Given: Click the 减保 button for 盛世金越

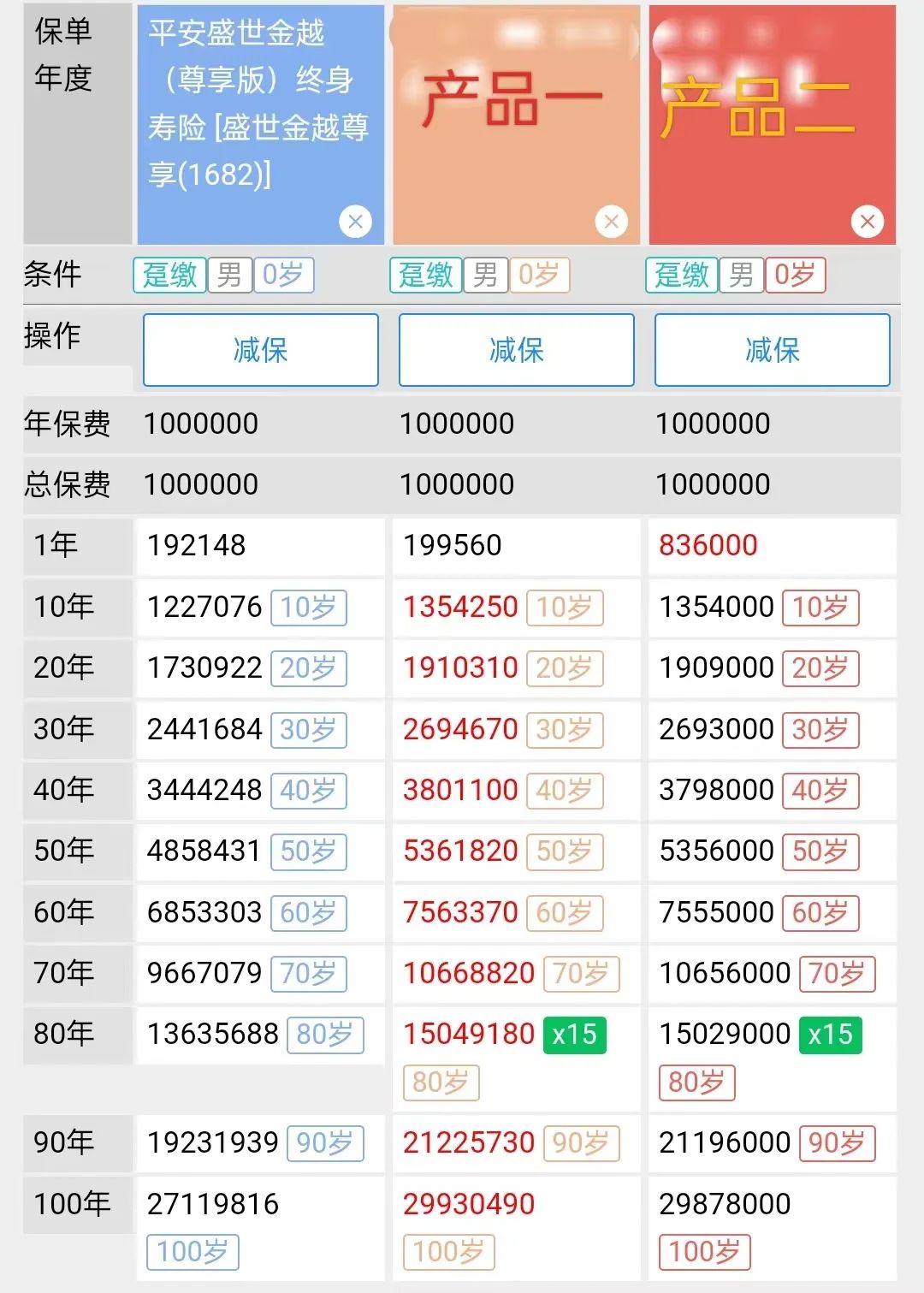Looking at the screenshot, I should (x=260, y=350).
